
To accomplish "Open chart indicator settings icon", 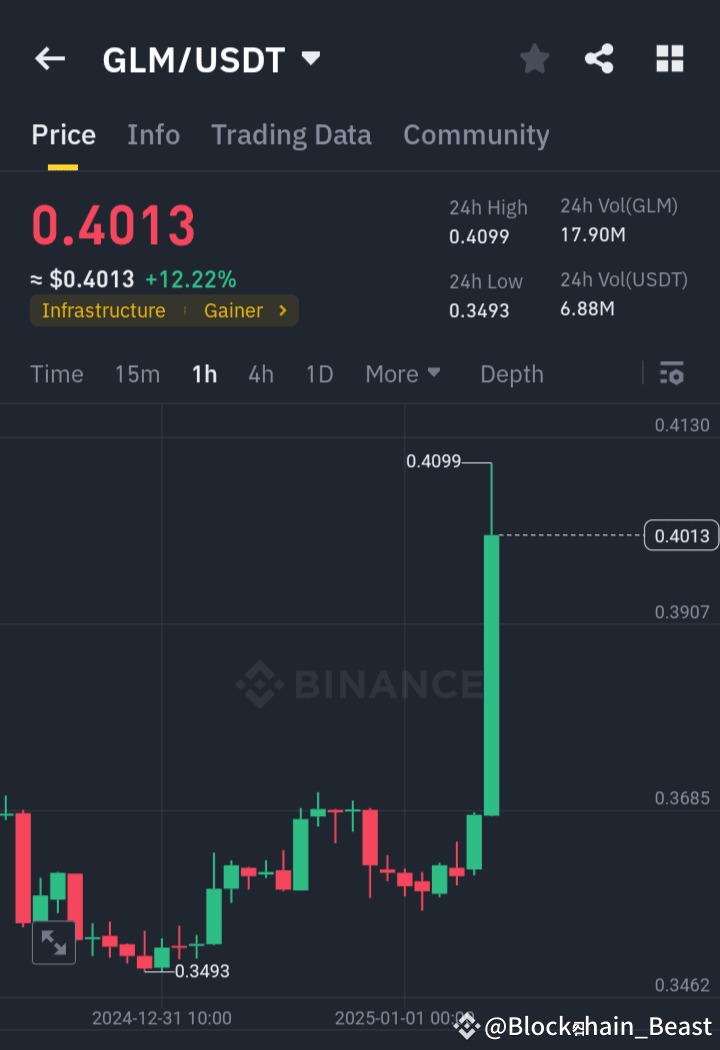I will point(671,373).
